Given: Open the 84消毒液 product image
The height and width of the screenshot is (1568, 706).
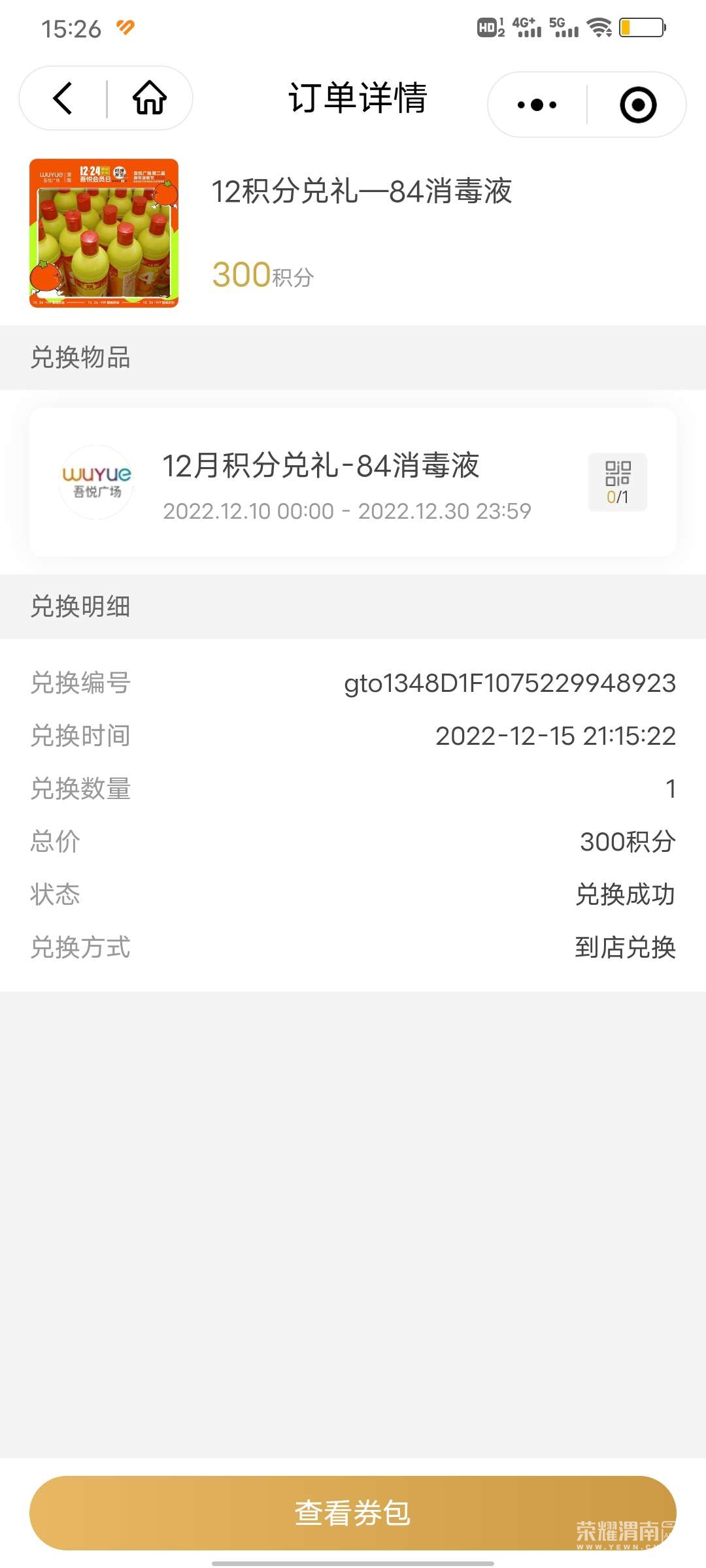Looking at the screenshot, I should [x=104, y=233].
